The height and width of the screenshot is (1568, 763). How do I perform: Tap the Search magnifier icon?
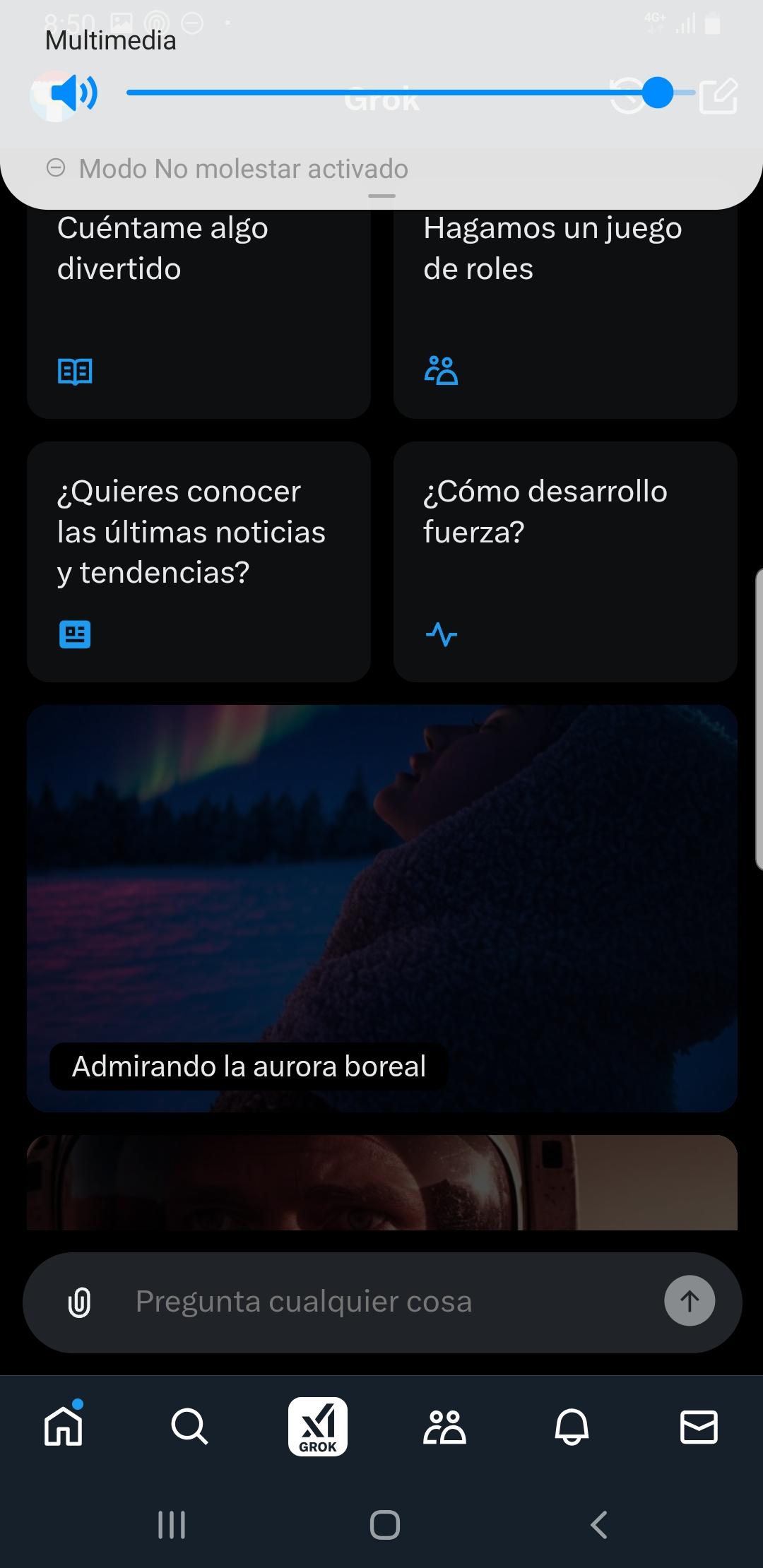click(188, 1427)
